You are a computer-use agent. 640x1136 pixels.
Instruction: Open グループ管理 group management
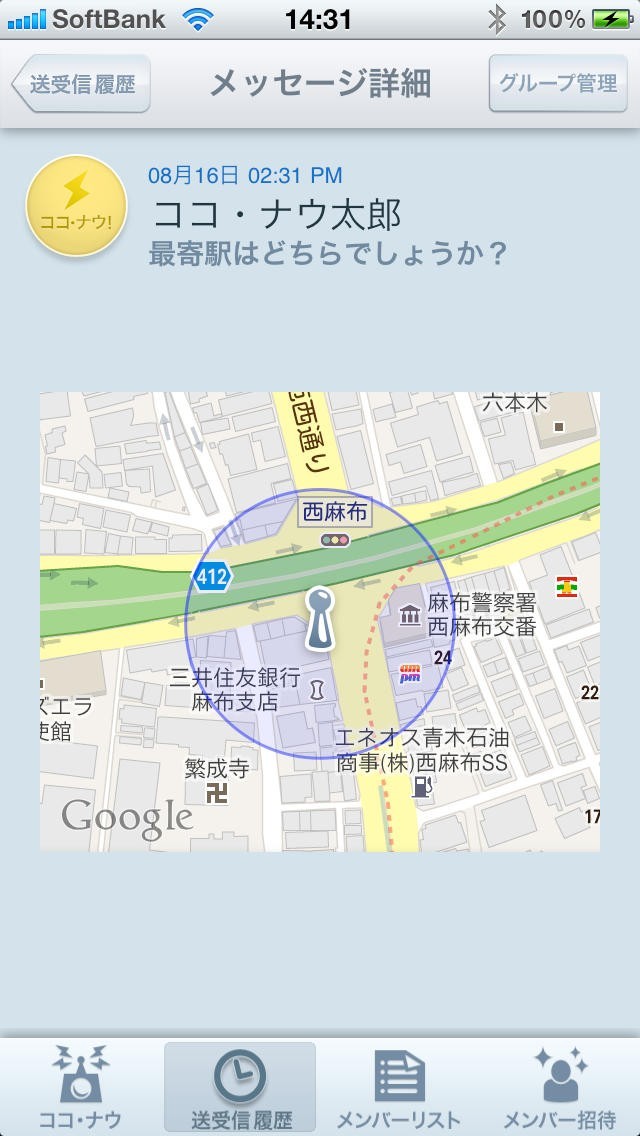point(559,84)
